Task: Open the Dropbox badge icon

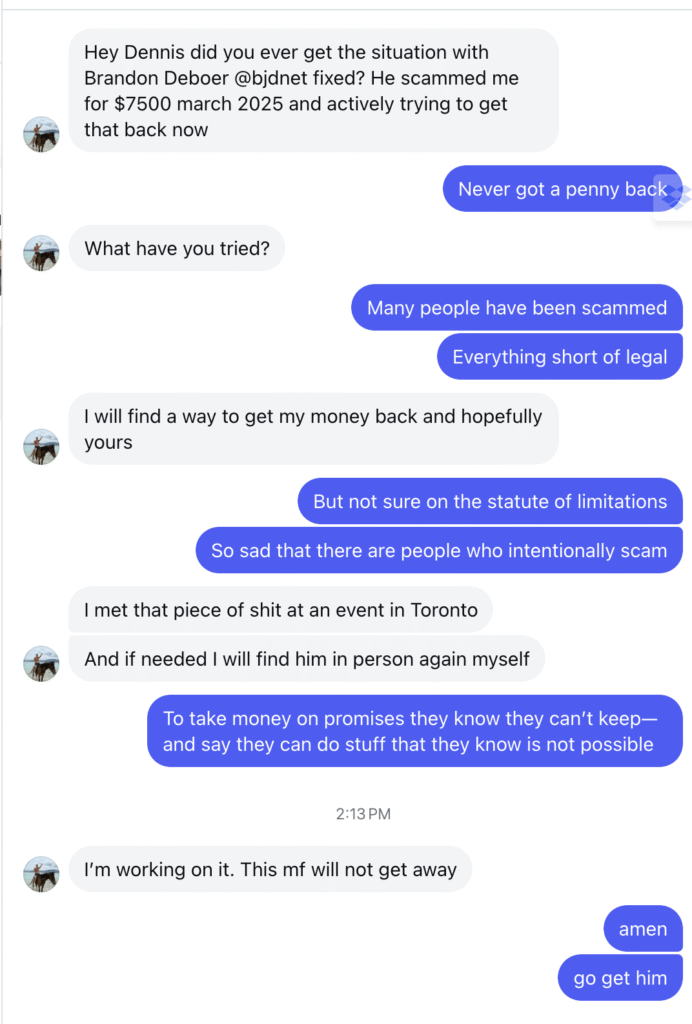Action: 673,193
